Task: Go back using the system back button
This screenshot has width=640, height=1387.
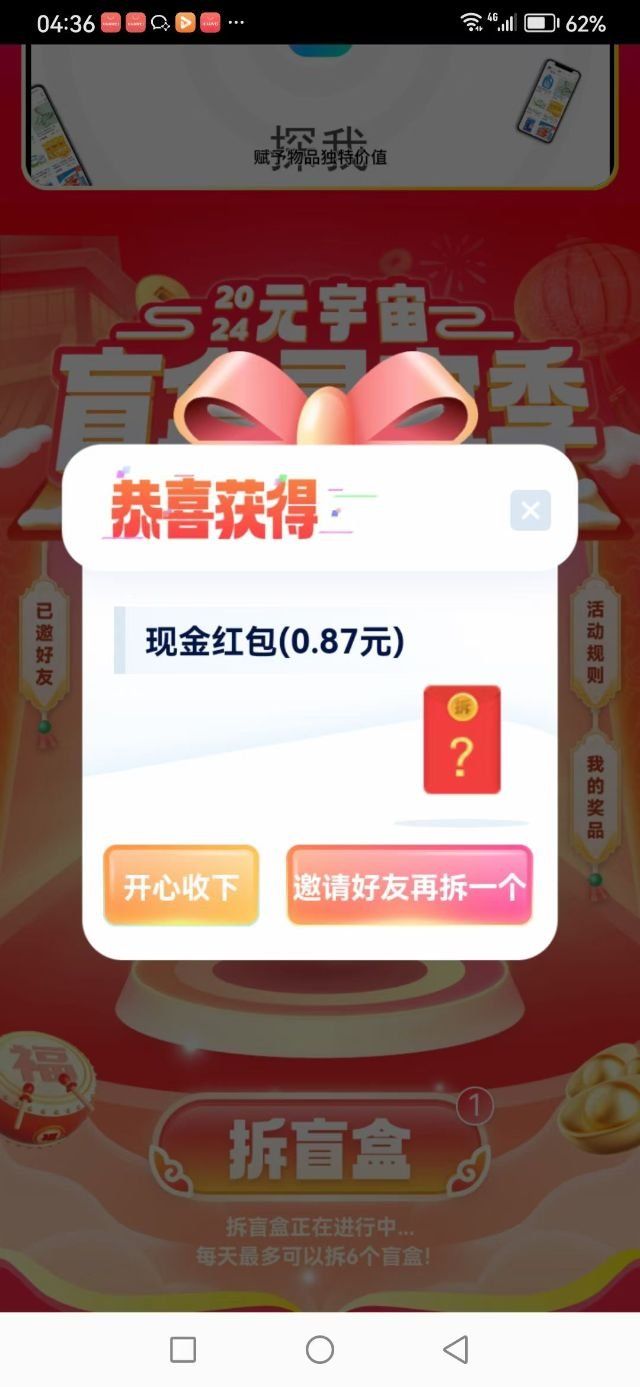Action: coord(455,1349)
